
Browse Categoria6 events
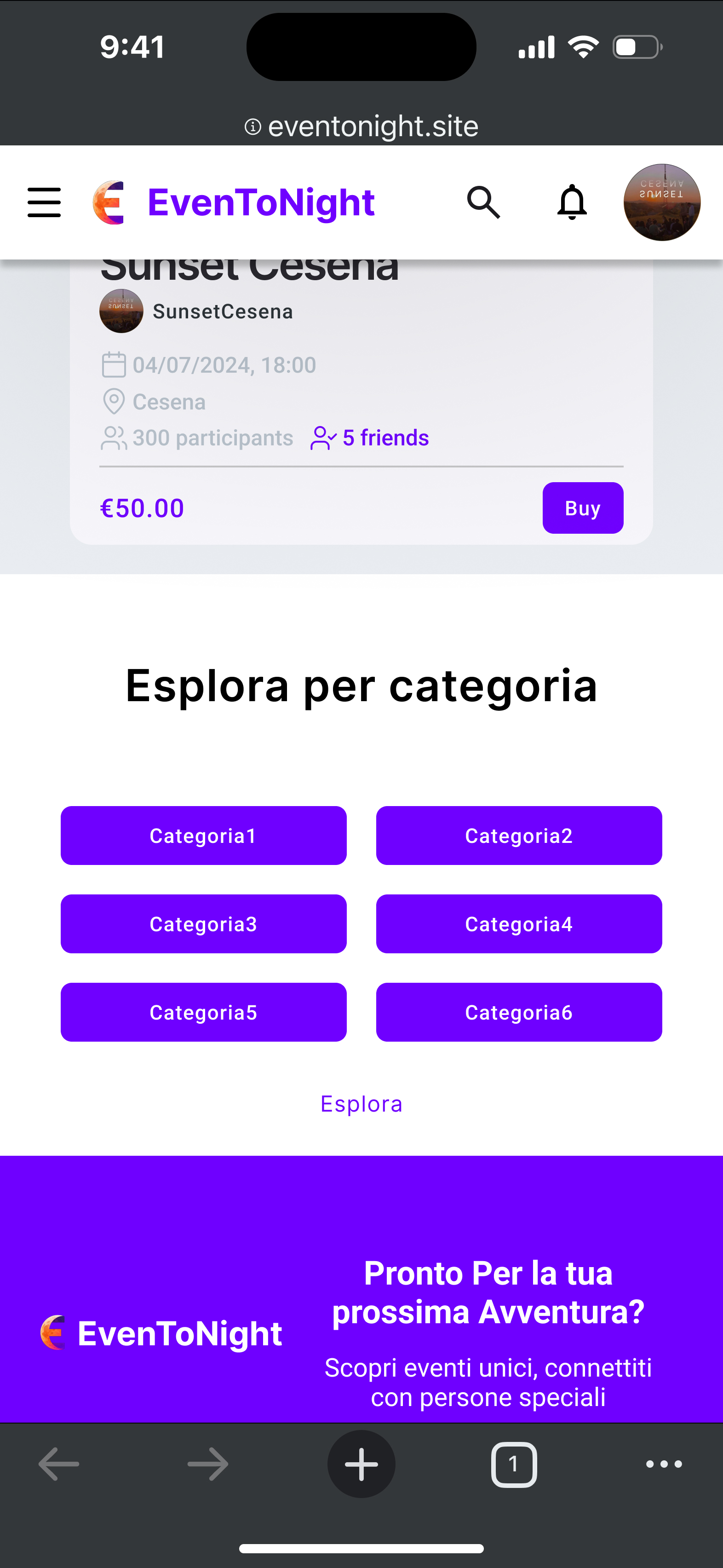(518, 1012)
